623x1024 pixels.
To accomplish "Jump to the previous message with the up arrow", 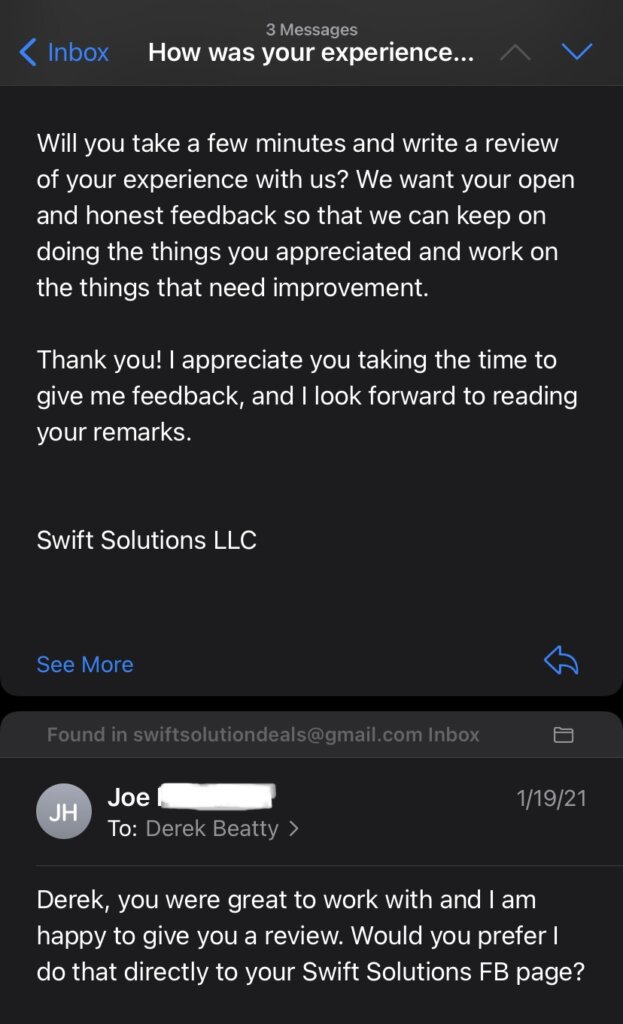I will pyautogui.click(x=515, y=52).
